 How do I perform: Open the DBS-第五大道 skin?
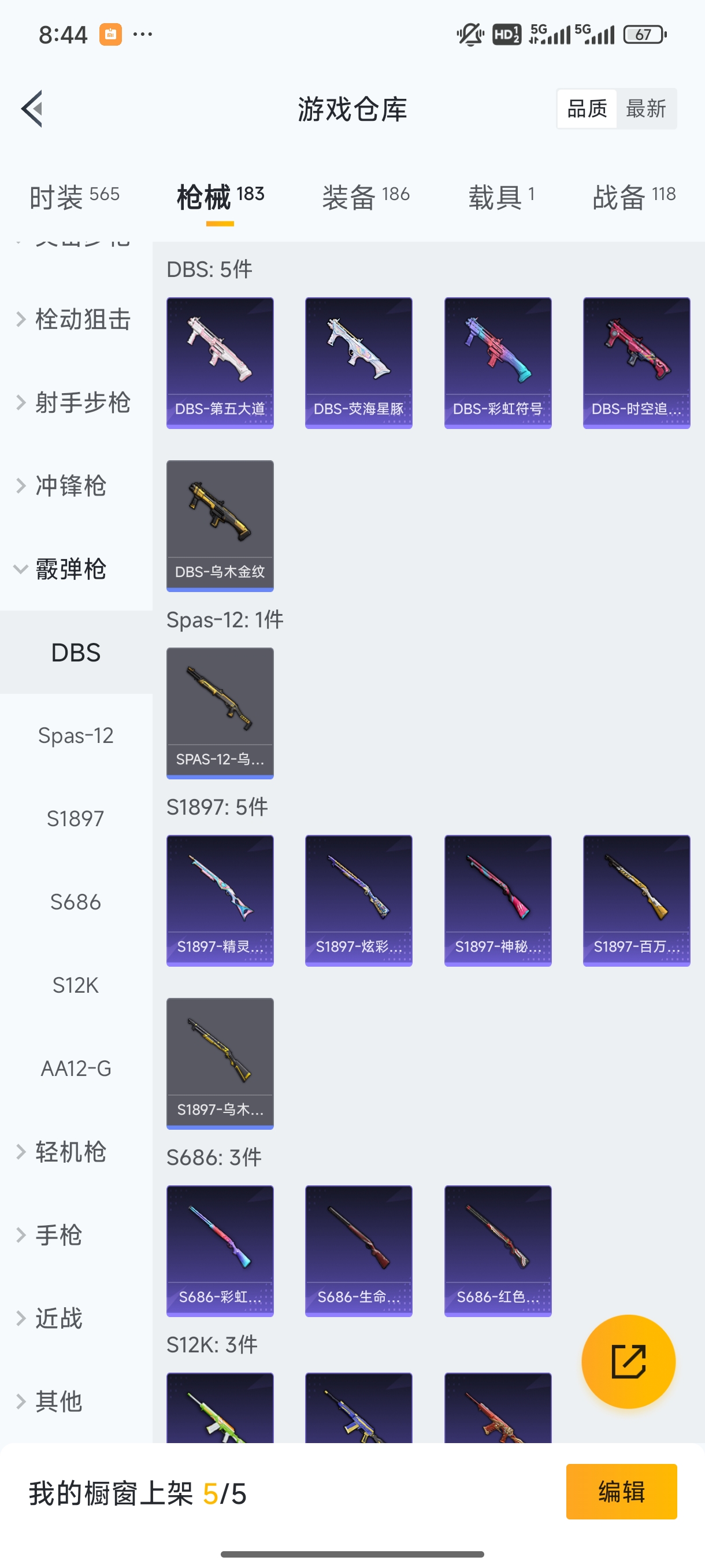point(220,363)
